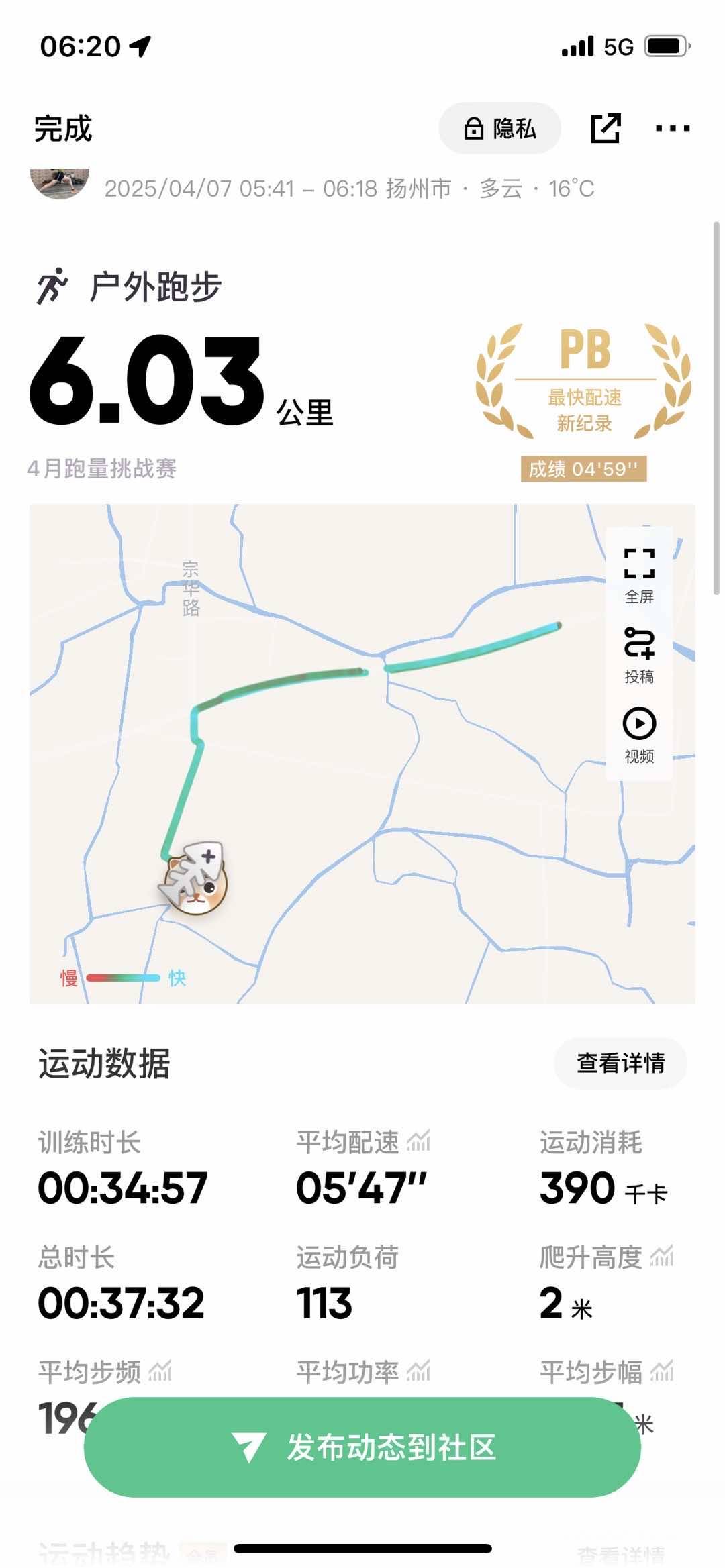Tap 投稿 to submit the route
The height and width of the screenshot is (1568, 725).
tap(639, 656)
